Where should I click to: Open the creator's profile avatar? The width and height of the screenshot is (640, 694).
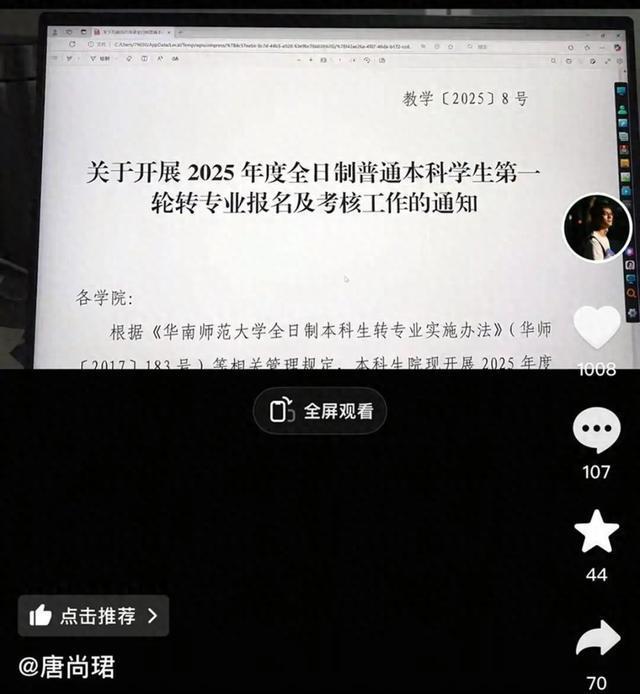point(597,228)
